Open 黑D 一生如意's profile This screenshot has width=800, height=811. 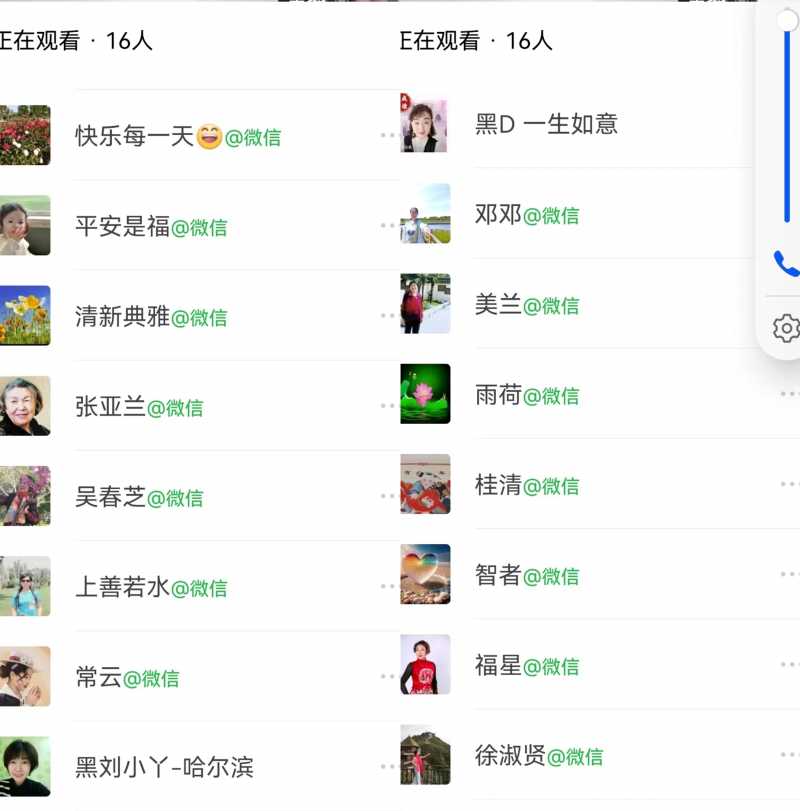pos(546,125)
